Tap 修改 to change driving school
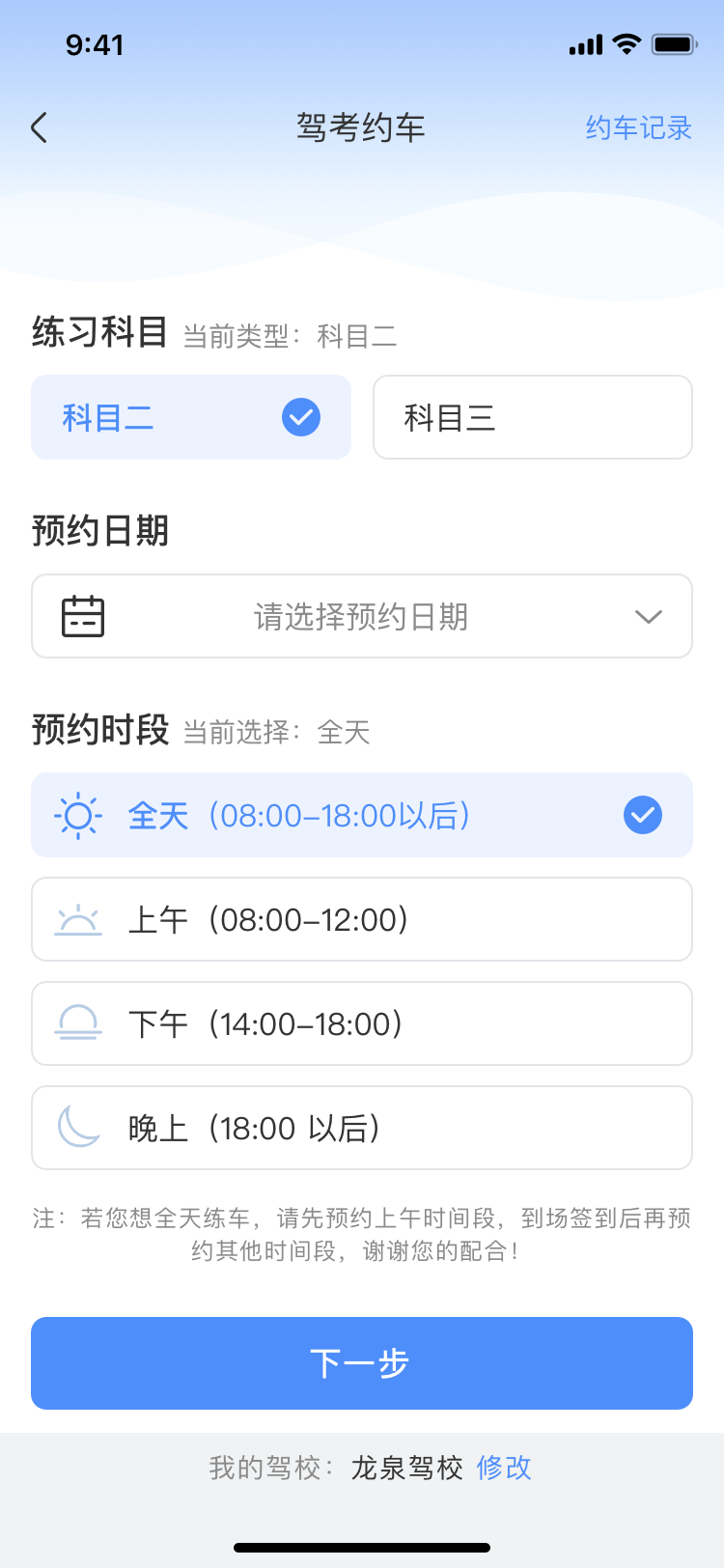The height and width of the screenshot is (1568, 724). 504,1468
